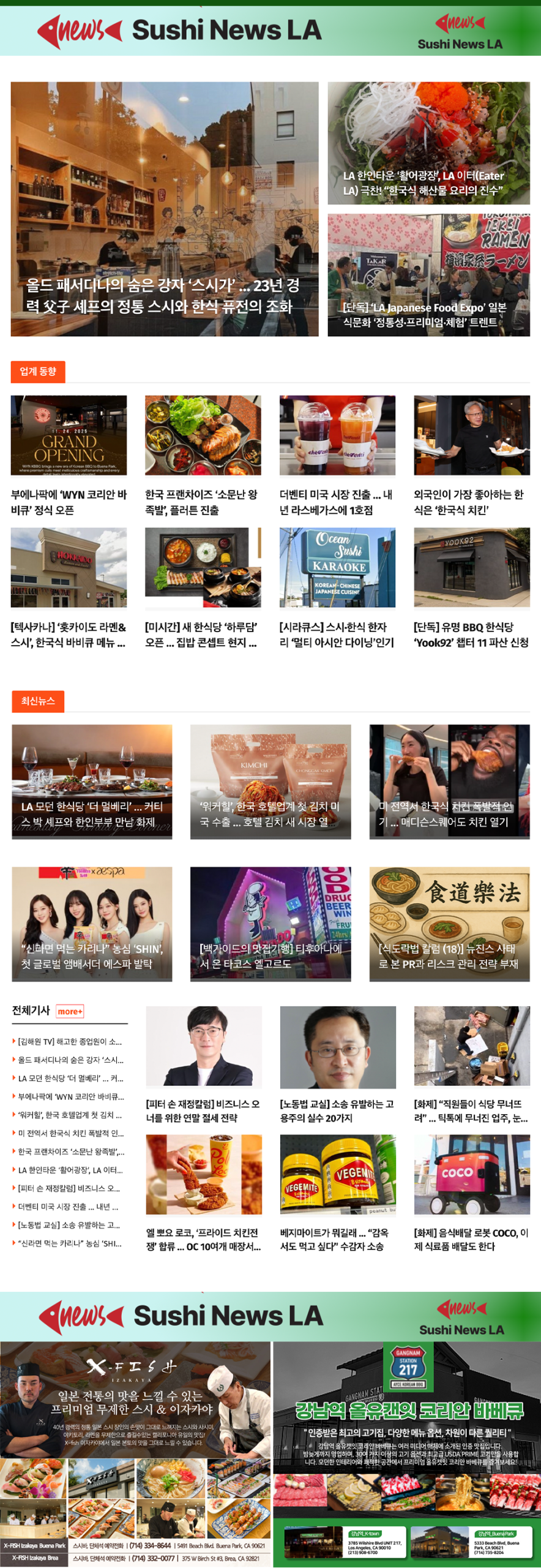Image resolution: width=541 pixels, height=1568 pixels.
Task: Open the 'WYN 코리안 바비큐' Buena Park opening article
Action: tap(69, 502)
